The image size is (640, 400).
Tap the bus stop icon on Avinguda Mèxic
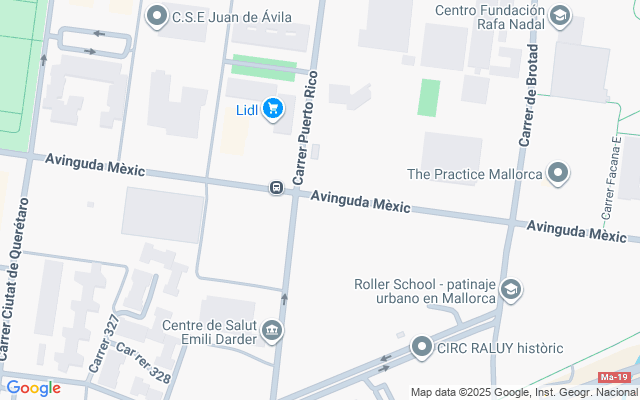pos(276,188)
